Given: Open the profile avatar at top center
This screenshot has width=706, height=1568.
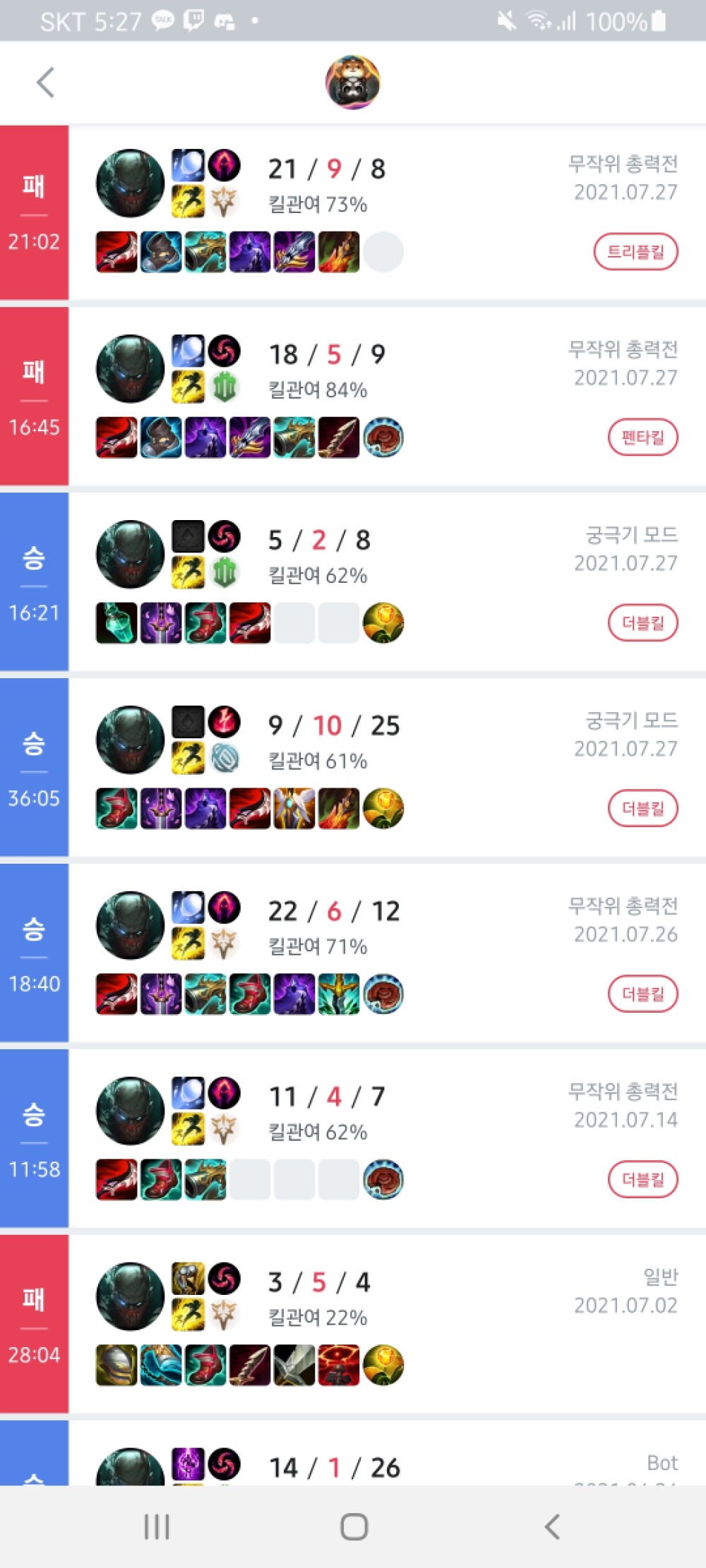Looking at the screenshot, I should point(352,83).
